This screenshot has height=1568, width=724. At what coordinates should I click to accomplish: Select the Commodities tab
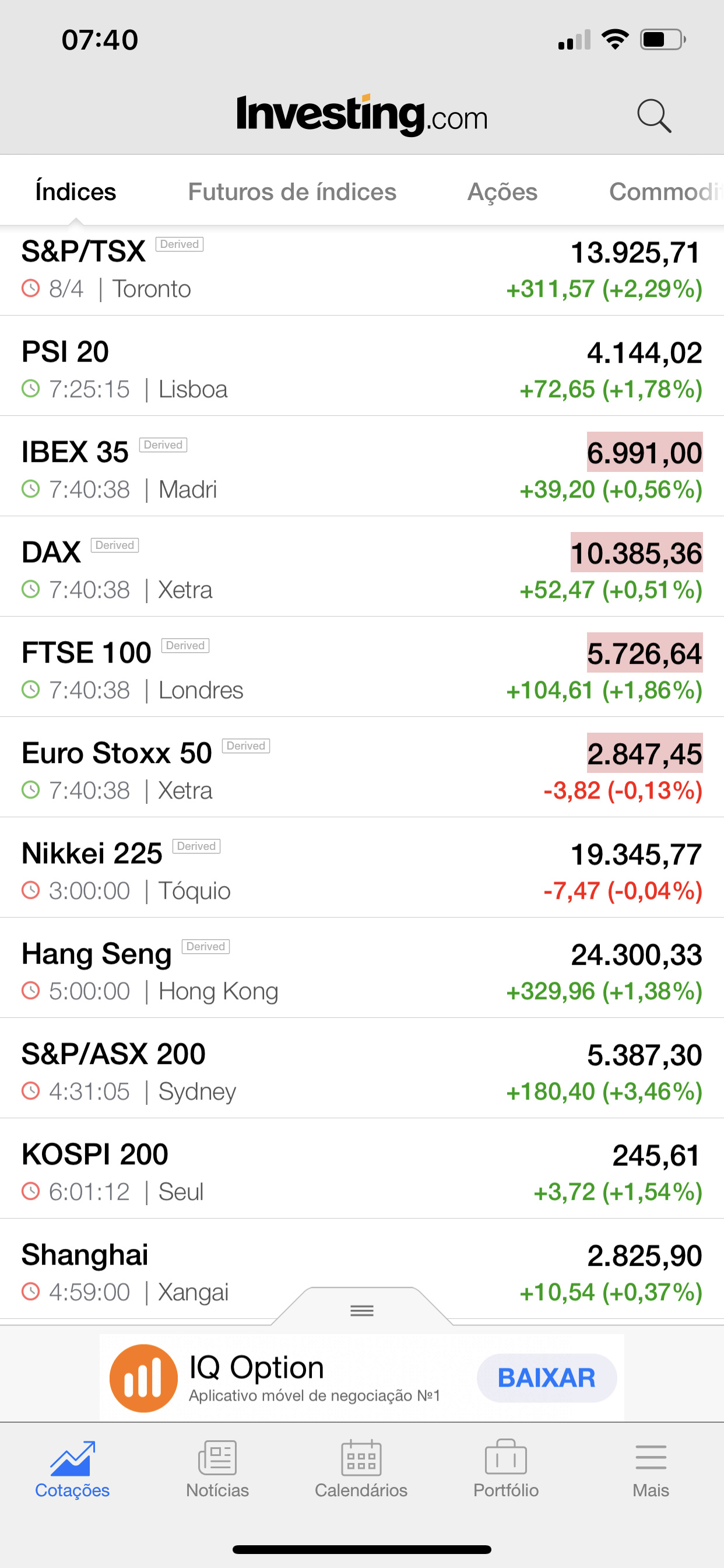point(666,192)
